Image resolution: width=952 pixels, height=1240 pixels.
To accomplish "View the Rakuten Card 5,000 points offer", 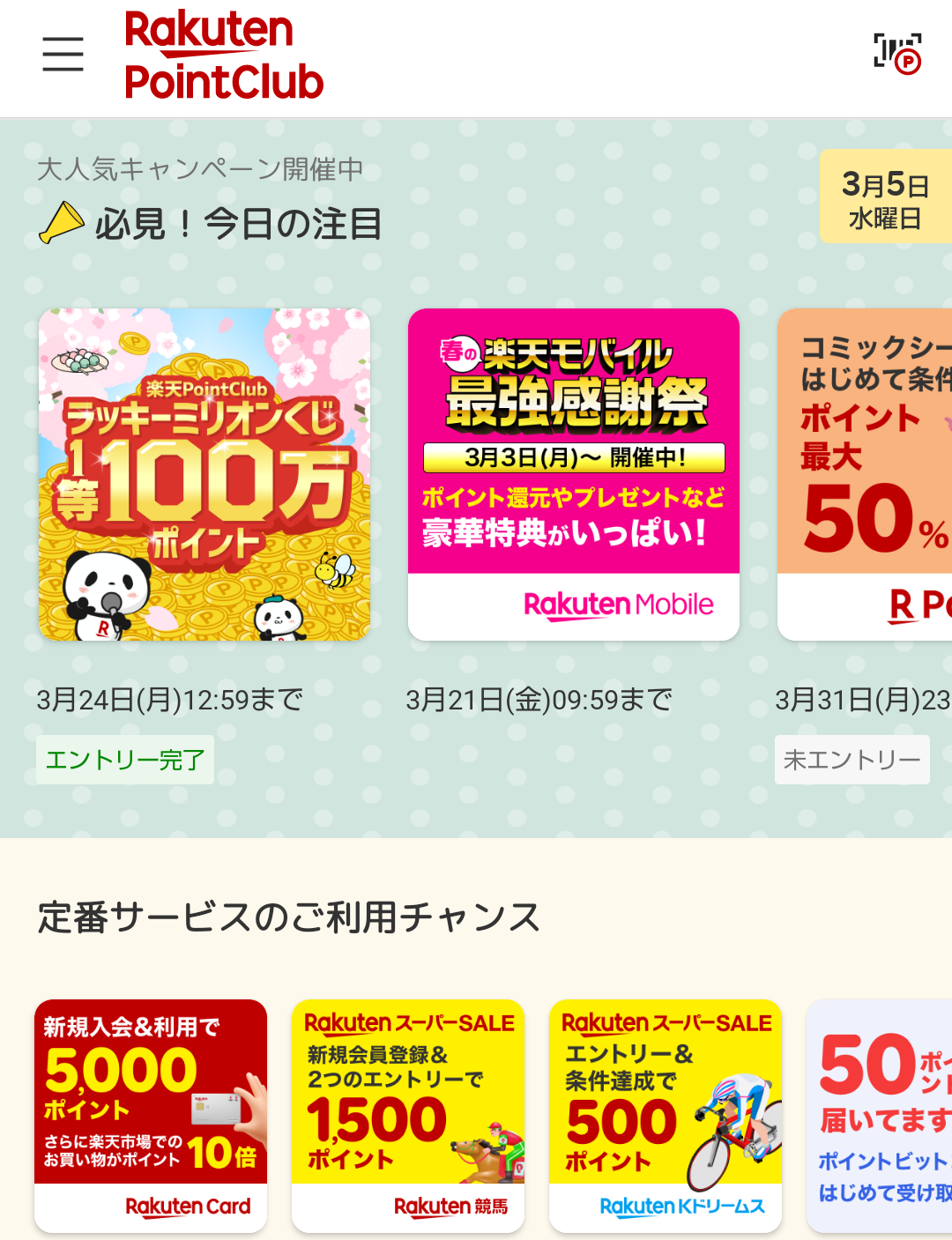I will (151, 1115).
